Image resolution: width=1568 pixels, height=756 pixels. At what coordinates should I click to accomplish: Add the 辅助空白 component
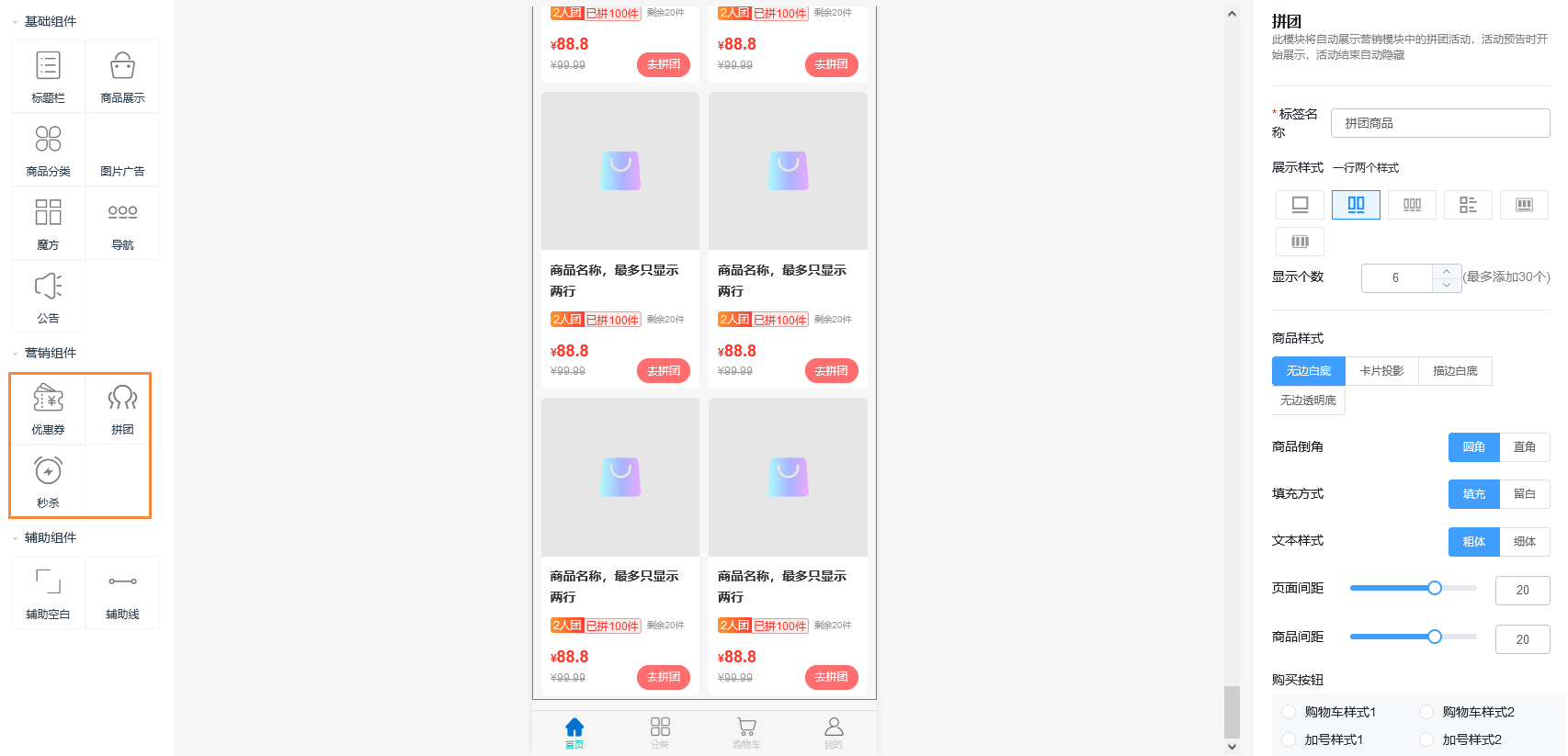pyautogui.click(x=48, y=592)
